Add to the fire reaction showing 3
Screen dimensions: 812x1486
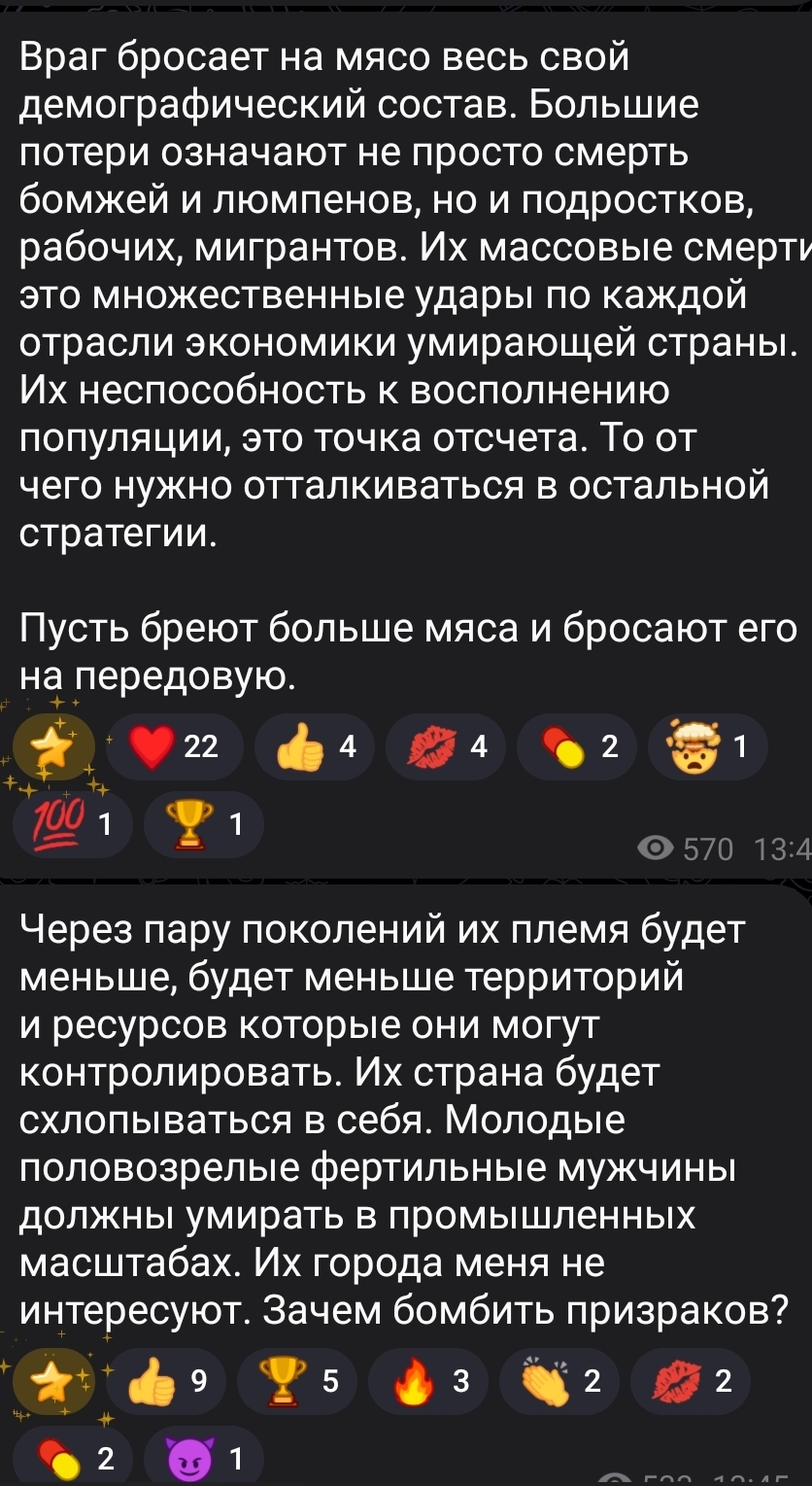(430, 1380)
